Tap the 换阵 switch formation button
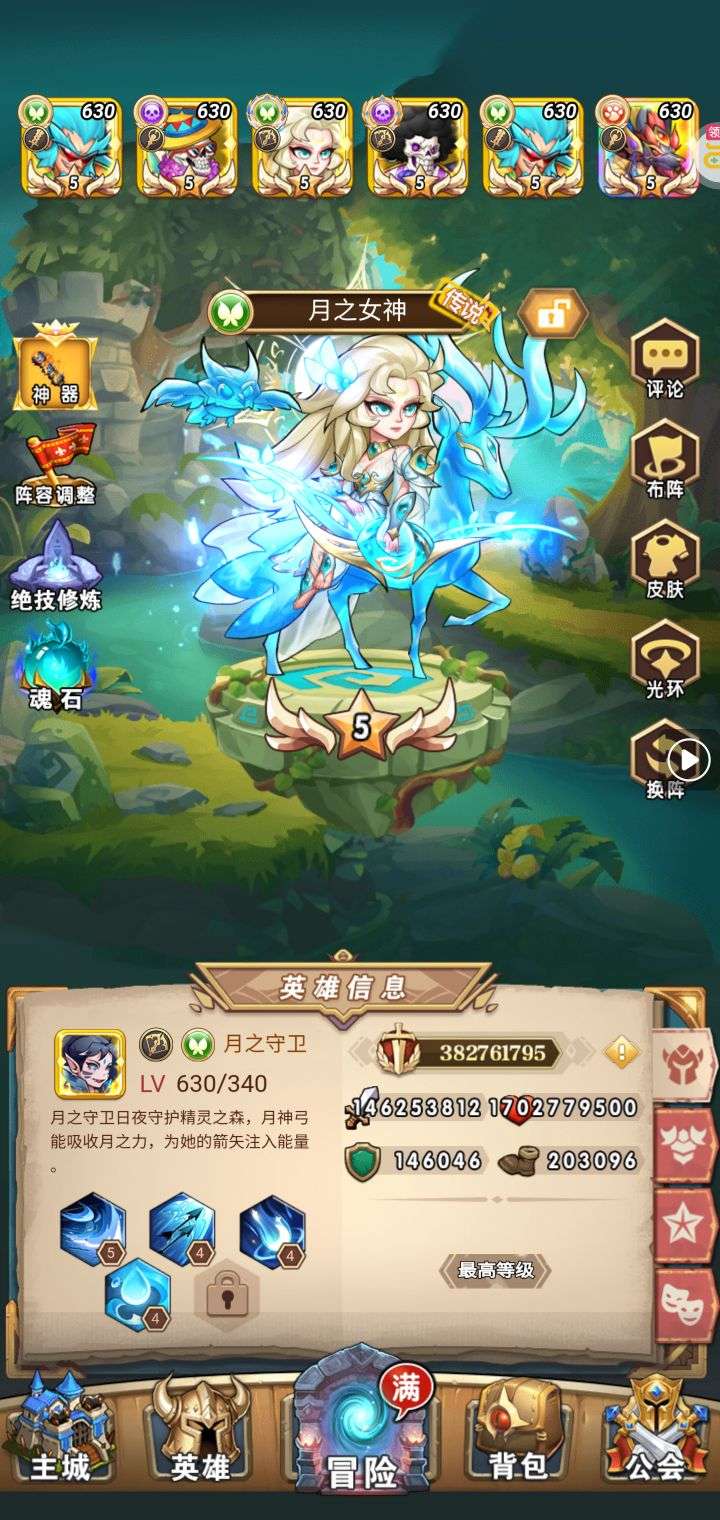Image resolution: width=720 pixels, height=1520 pixels. point(664,760)
